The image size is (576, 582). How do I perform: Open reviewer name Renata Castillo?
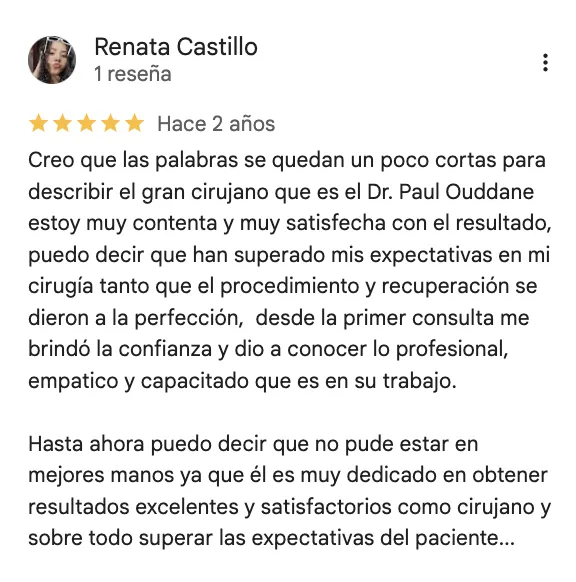(176, 47)
